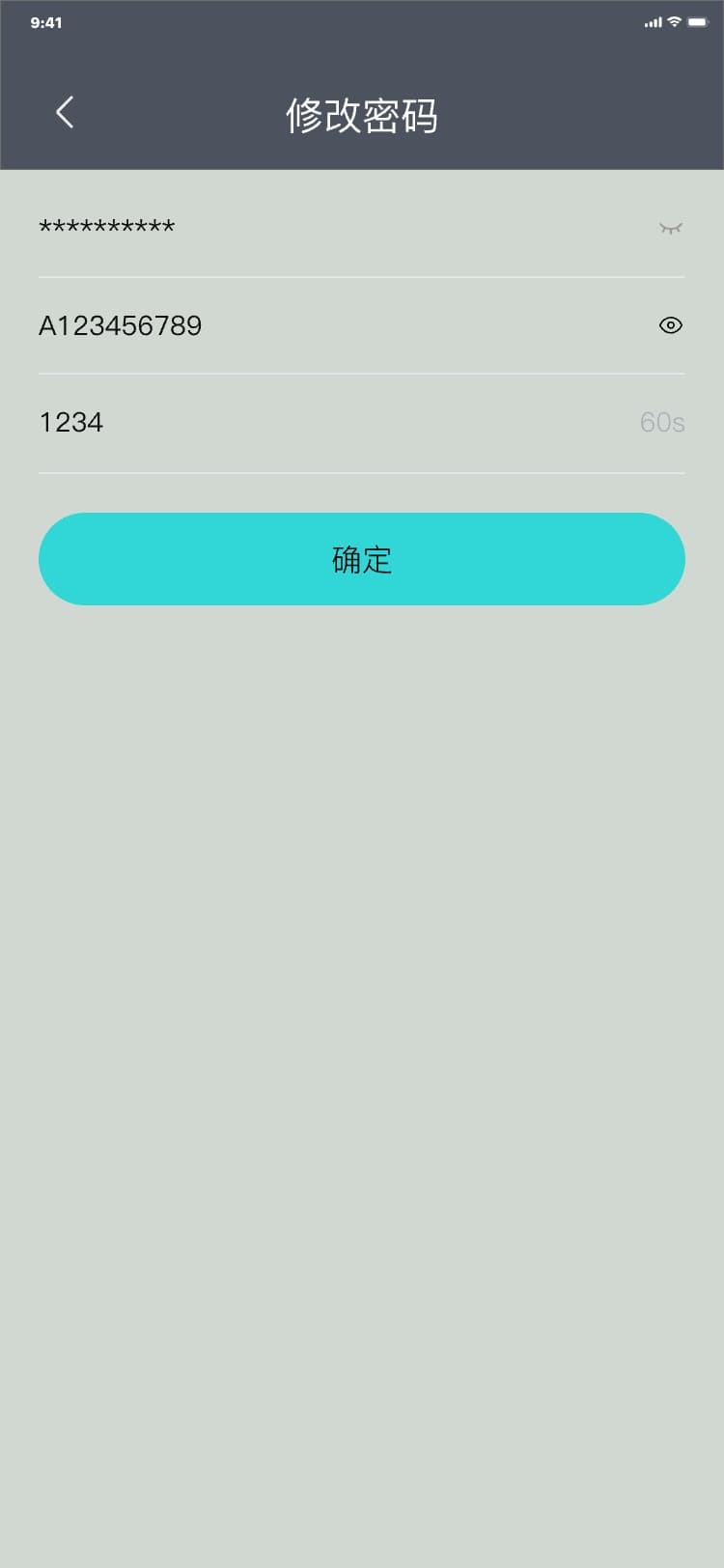Confirm with the 确定 button
Viewport: 724px width, 1568px height.
coord(362,559)
